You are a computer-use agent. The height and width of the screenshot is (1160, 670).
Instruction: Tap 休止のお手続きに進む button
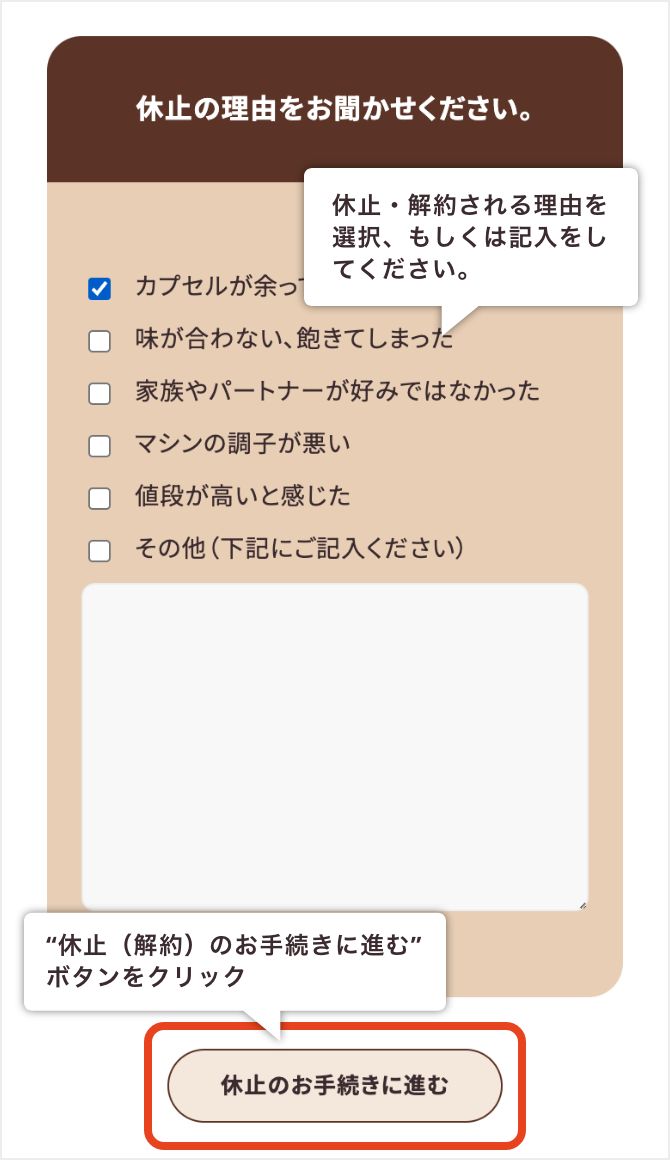[334, 1085]
